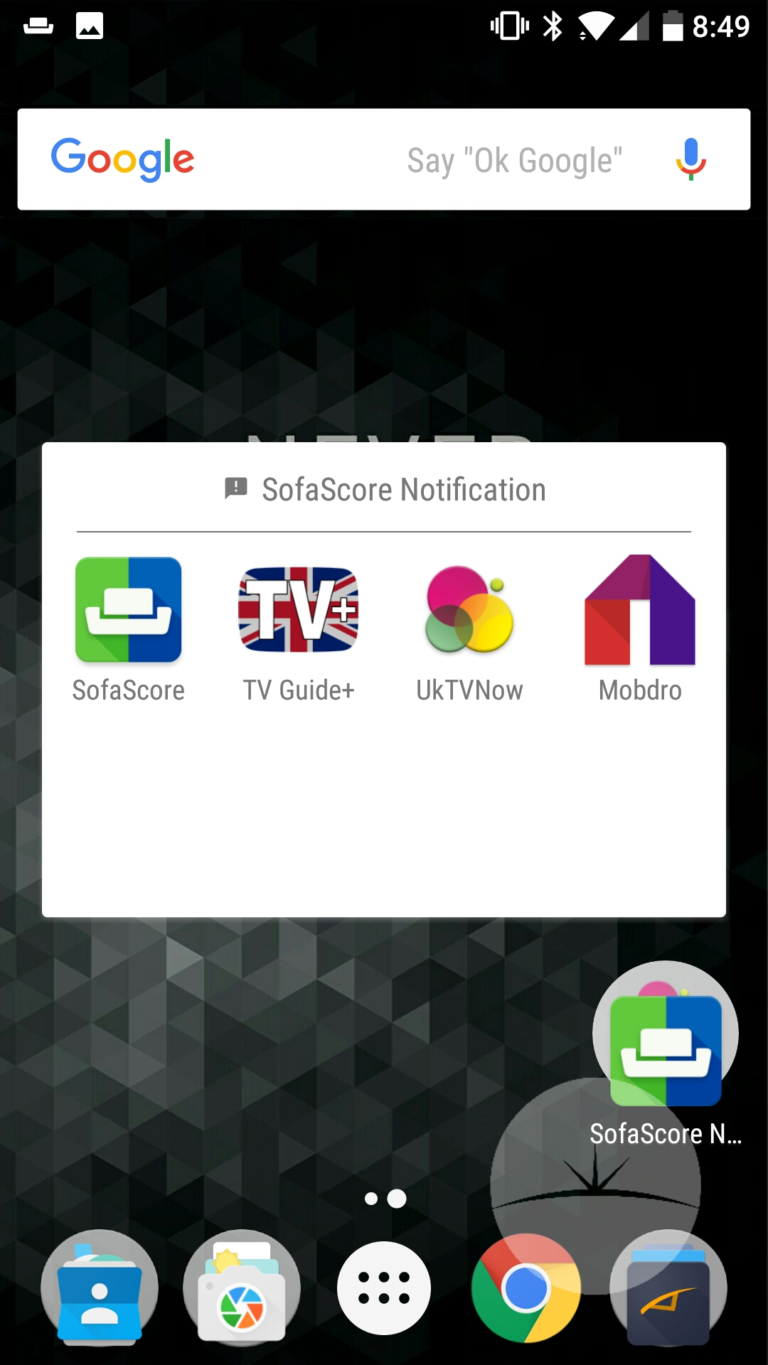768x1365 pixels.
Task: Tap the Google search bar
Action: (384, 160)
